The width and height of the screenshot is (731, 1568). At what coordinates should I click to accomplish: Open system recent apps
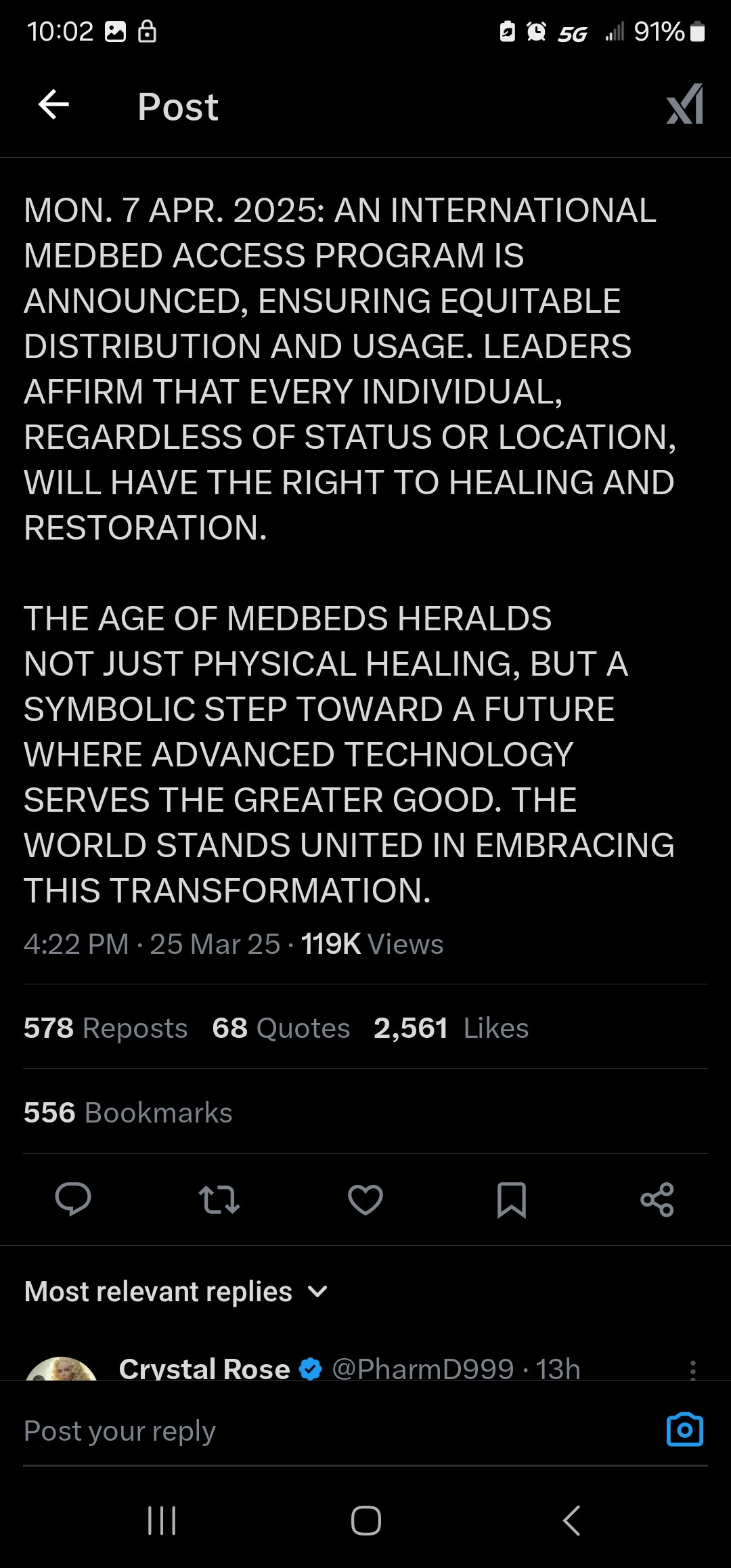(162, 1521)
